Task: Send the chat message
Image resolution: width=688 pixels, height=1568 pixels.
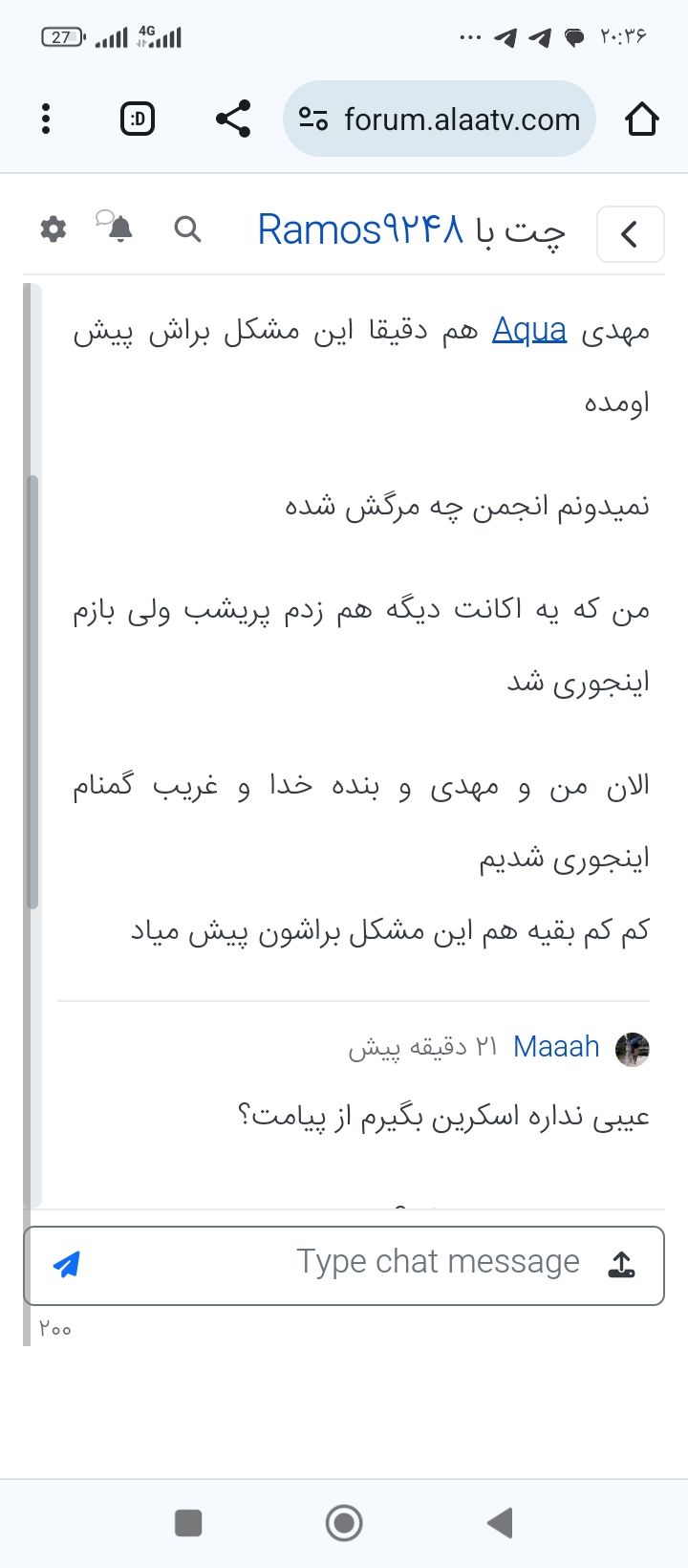Action: click(x=66, y=1264)
